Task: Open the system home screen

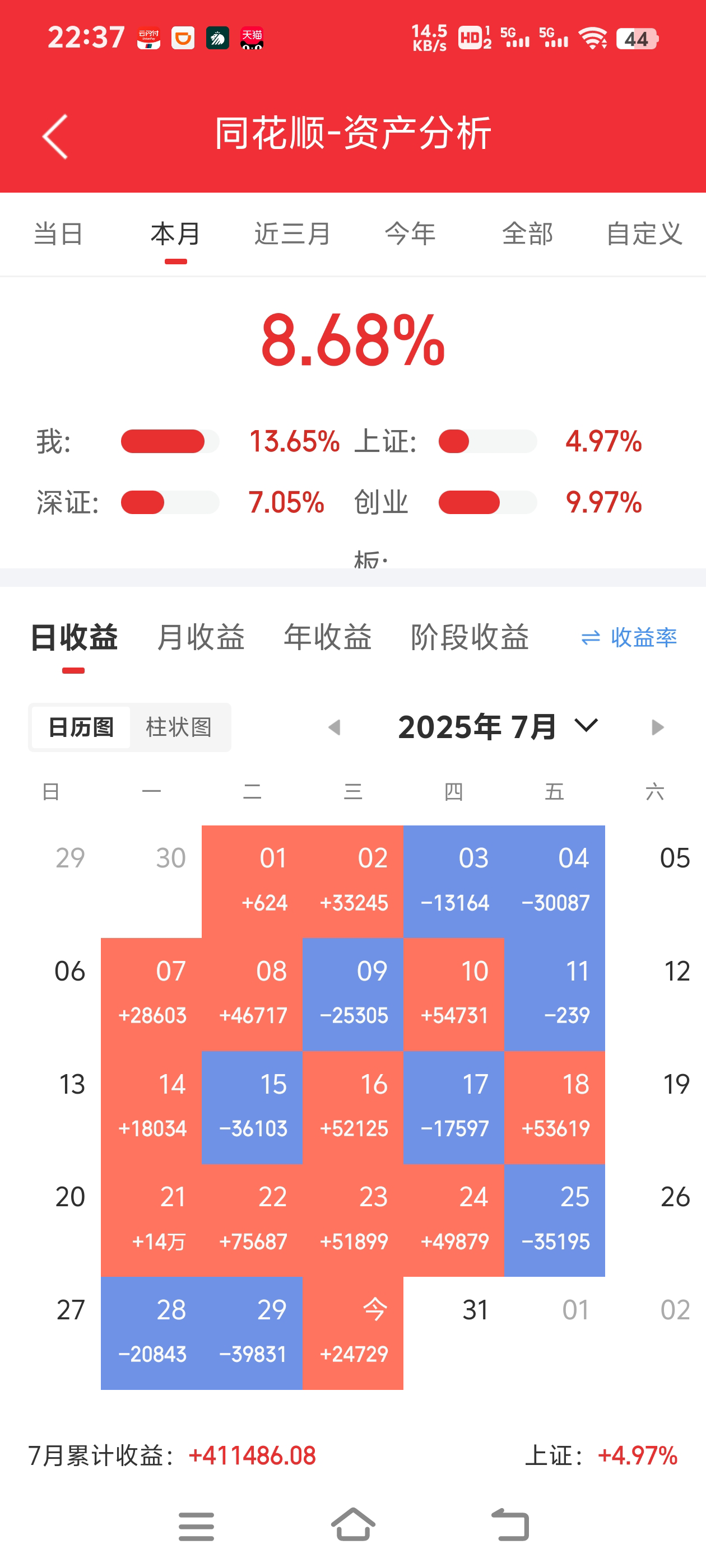Action: tap(352, 1525)
